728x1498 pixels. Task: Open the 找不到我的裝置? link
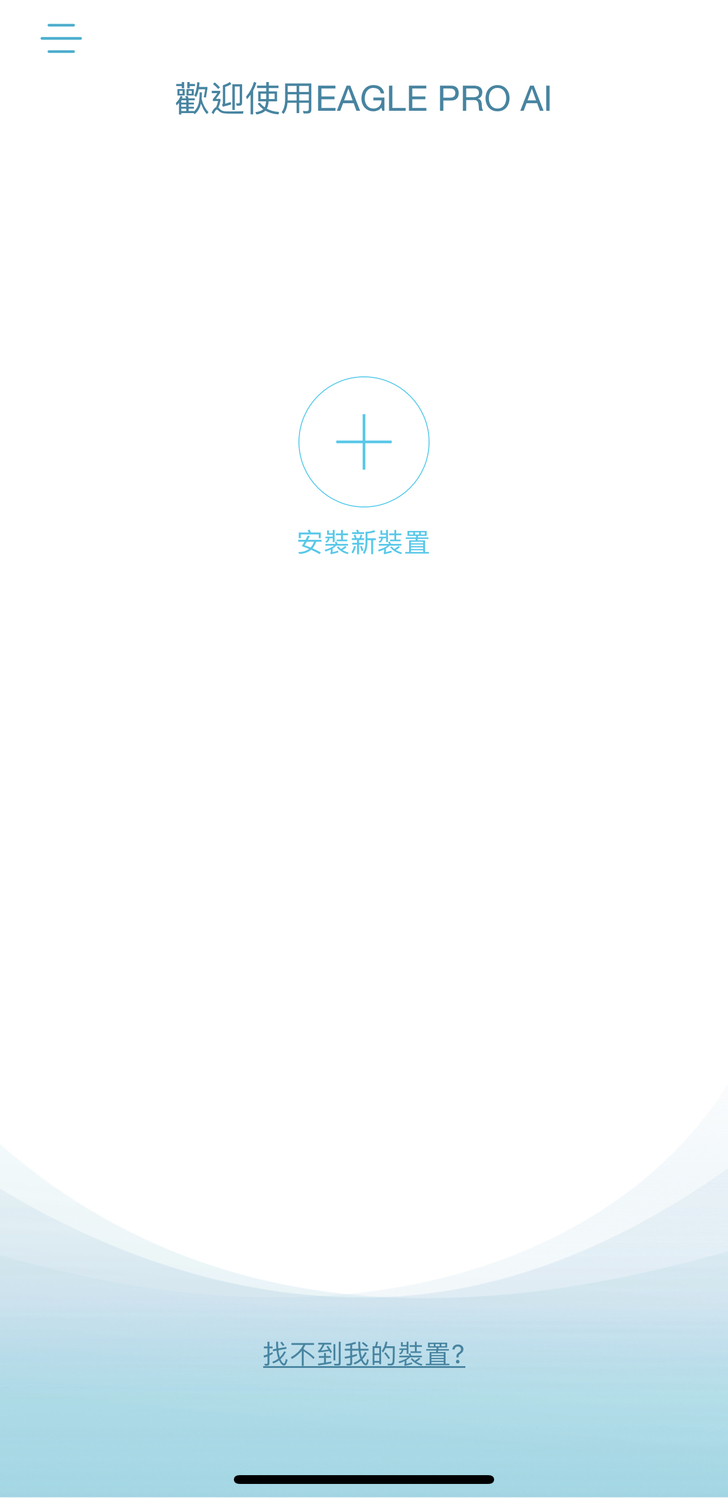364,1355
